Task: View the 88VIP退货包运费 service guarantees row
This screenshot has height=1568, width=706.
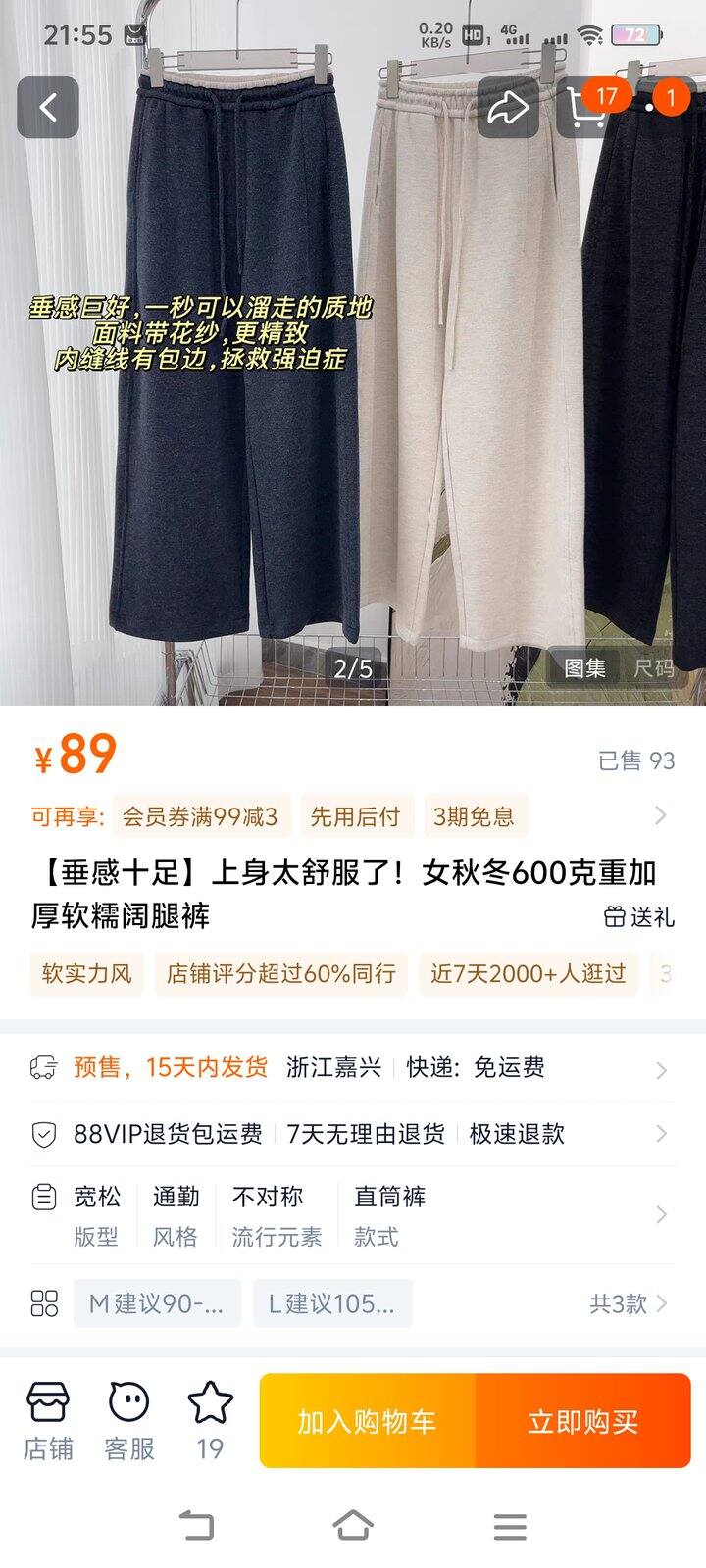Action: click(x=353, y=1134)
